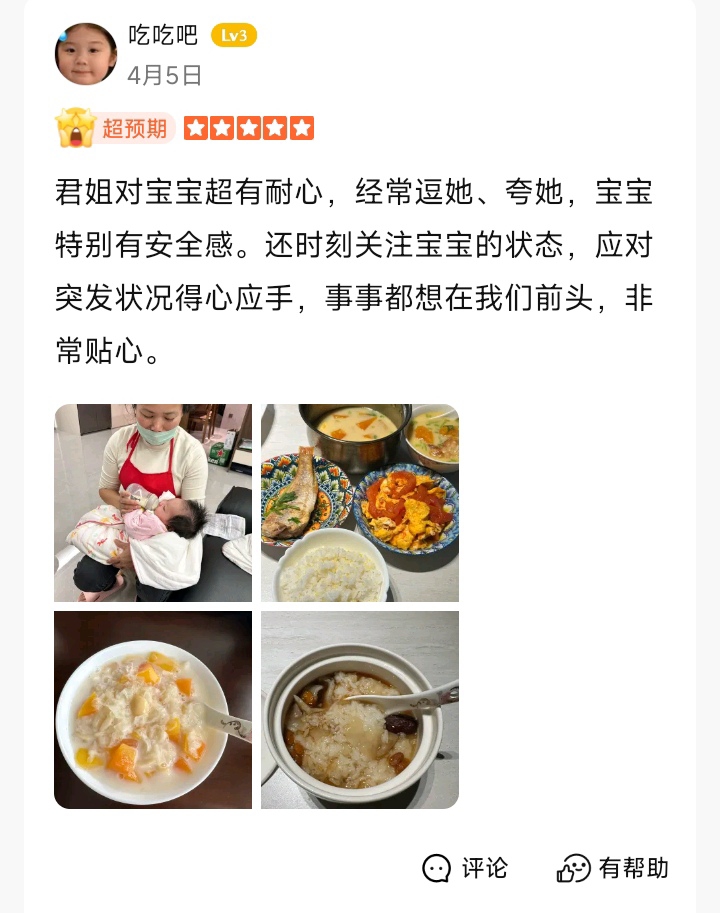720x913 pixels.
Task: View the photo of fish and tomato egg dishes
Action: (x=360, y=503)
